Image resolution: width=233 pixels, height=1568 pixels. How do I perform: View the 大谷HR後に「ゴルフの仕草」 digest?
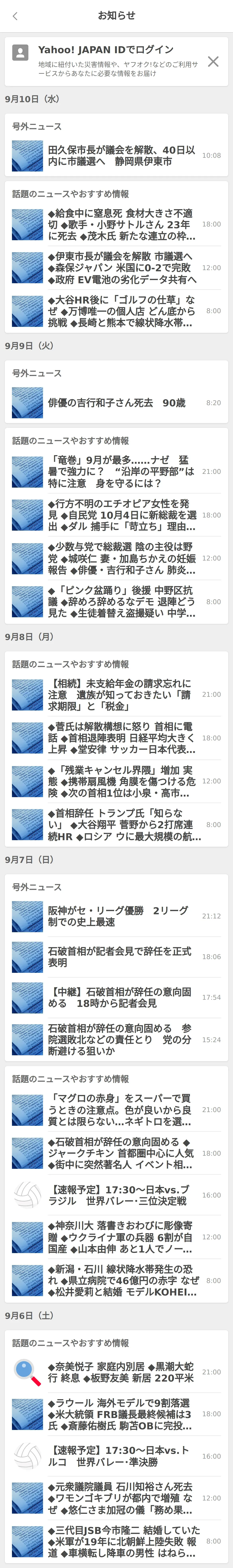click(x=122, y=311)
